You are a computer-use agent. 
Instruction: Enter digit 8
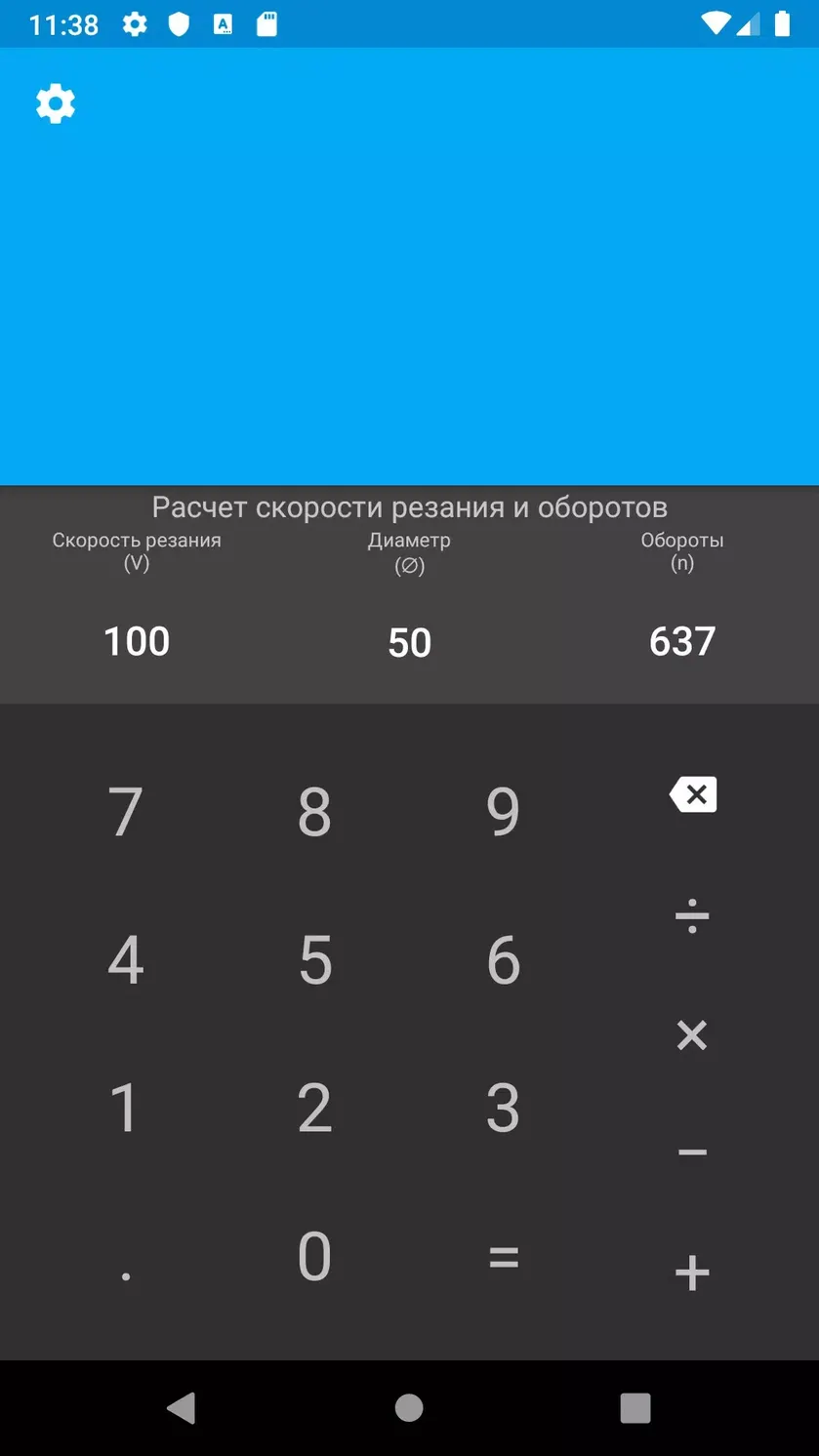(314, 812)
